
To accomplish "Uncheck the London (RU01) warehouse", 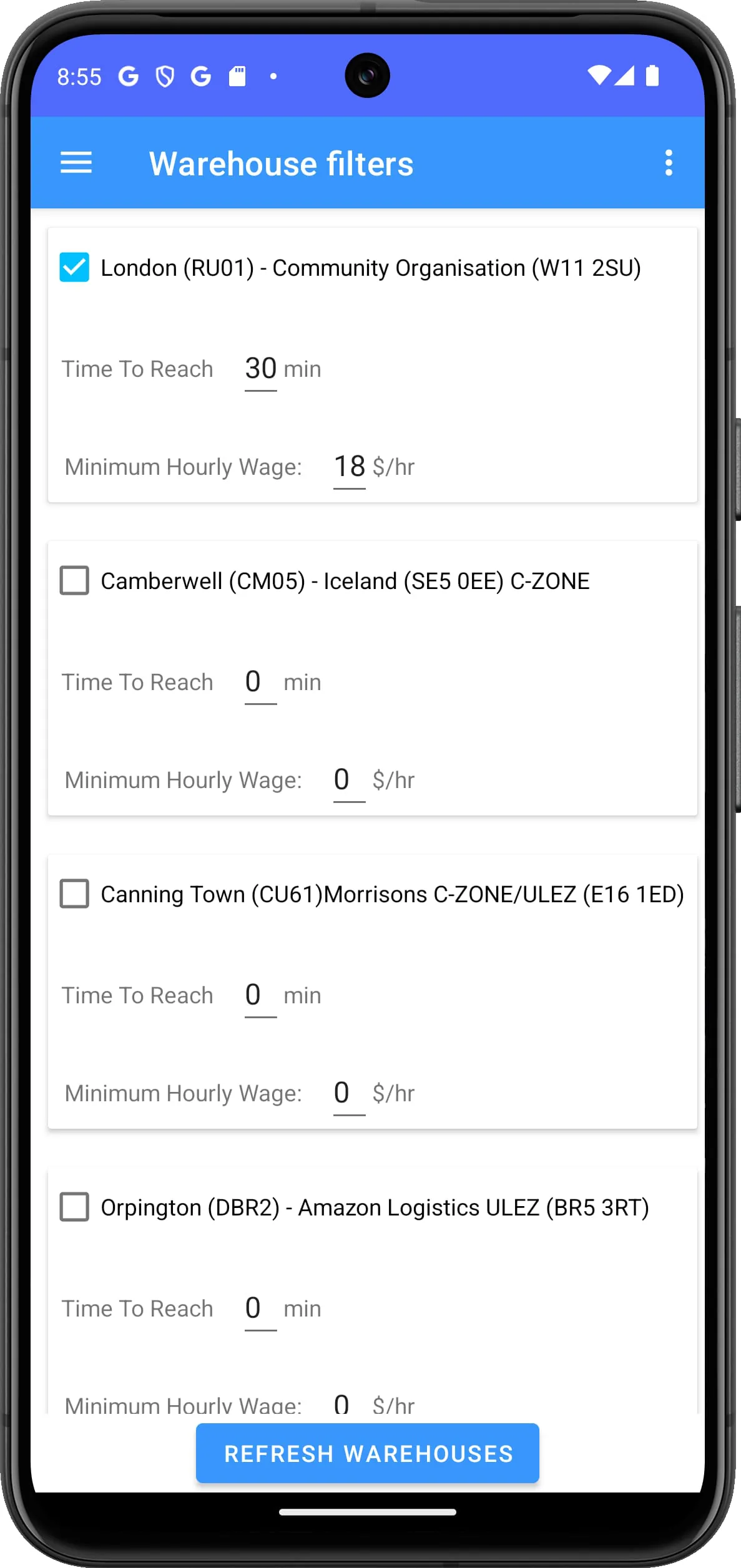I will point(74,268).
